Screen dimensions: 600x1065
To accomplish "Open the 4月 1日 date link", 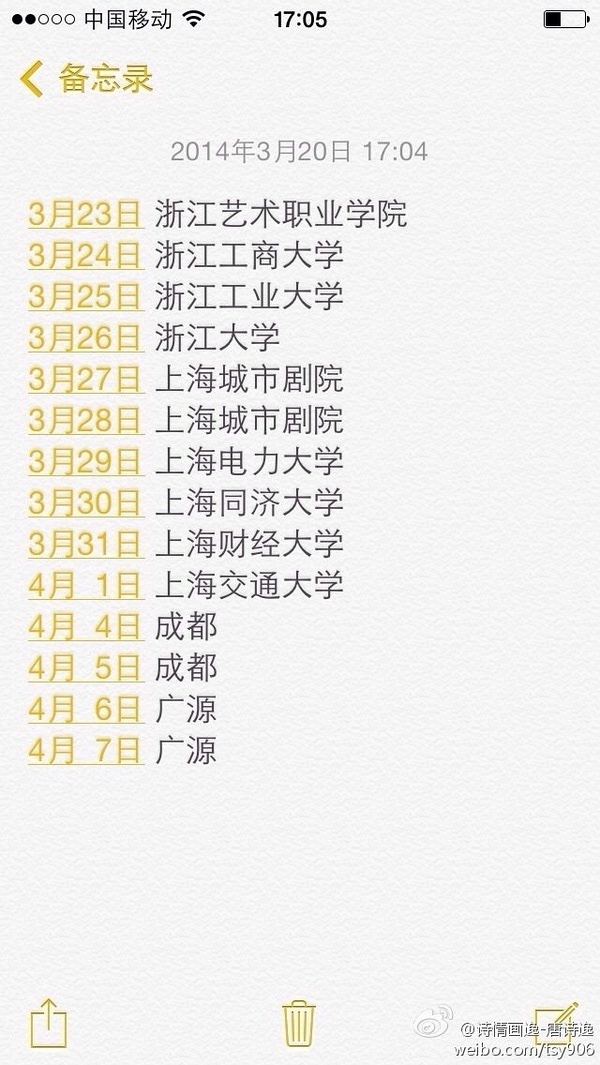I will tap(85, 585).
